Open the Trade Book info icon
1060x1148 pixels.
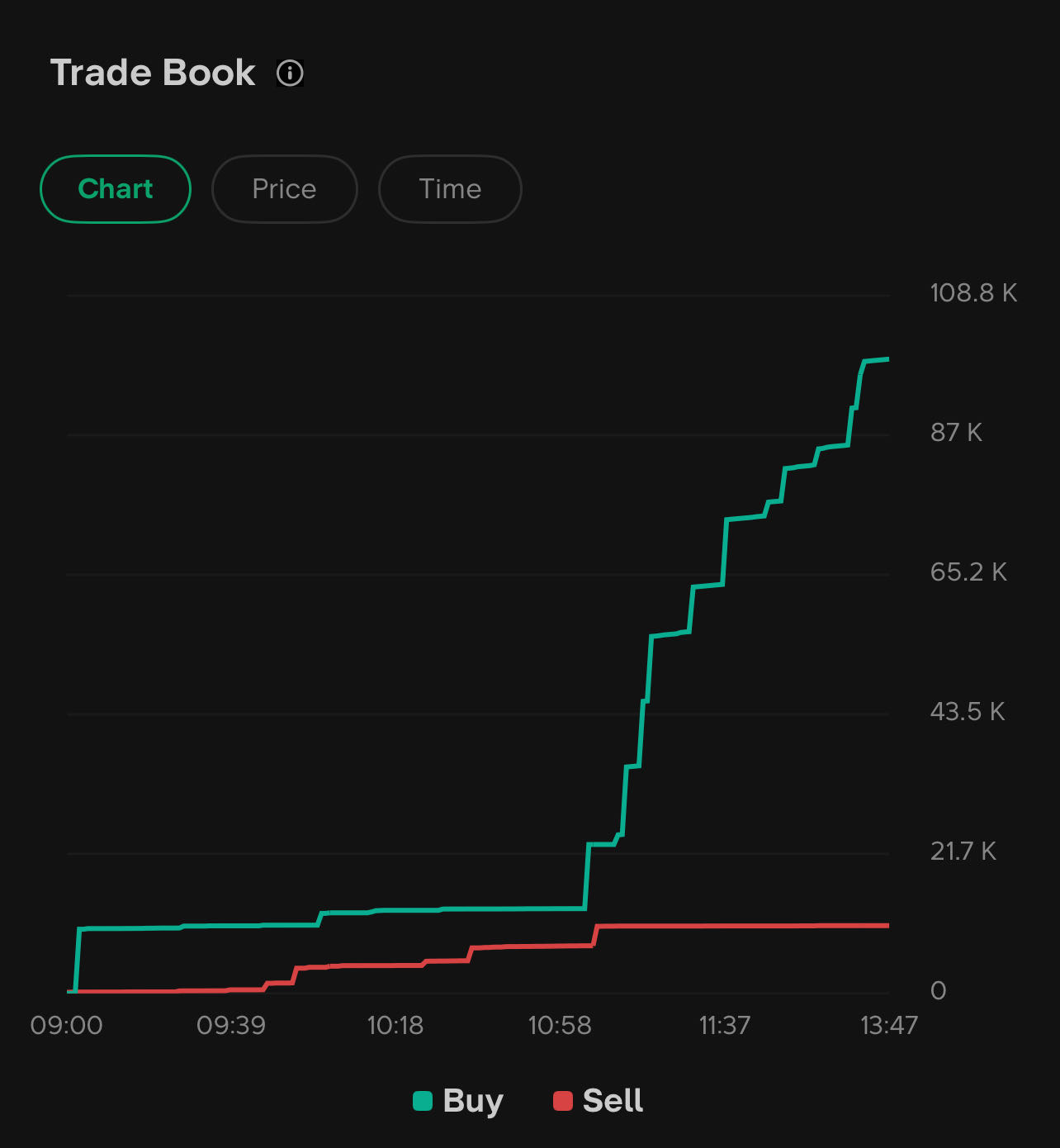[290, 74]
